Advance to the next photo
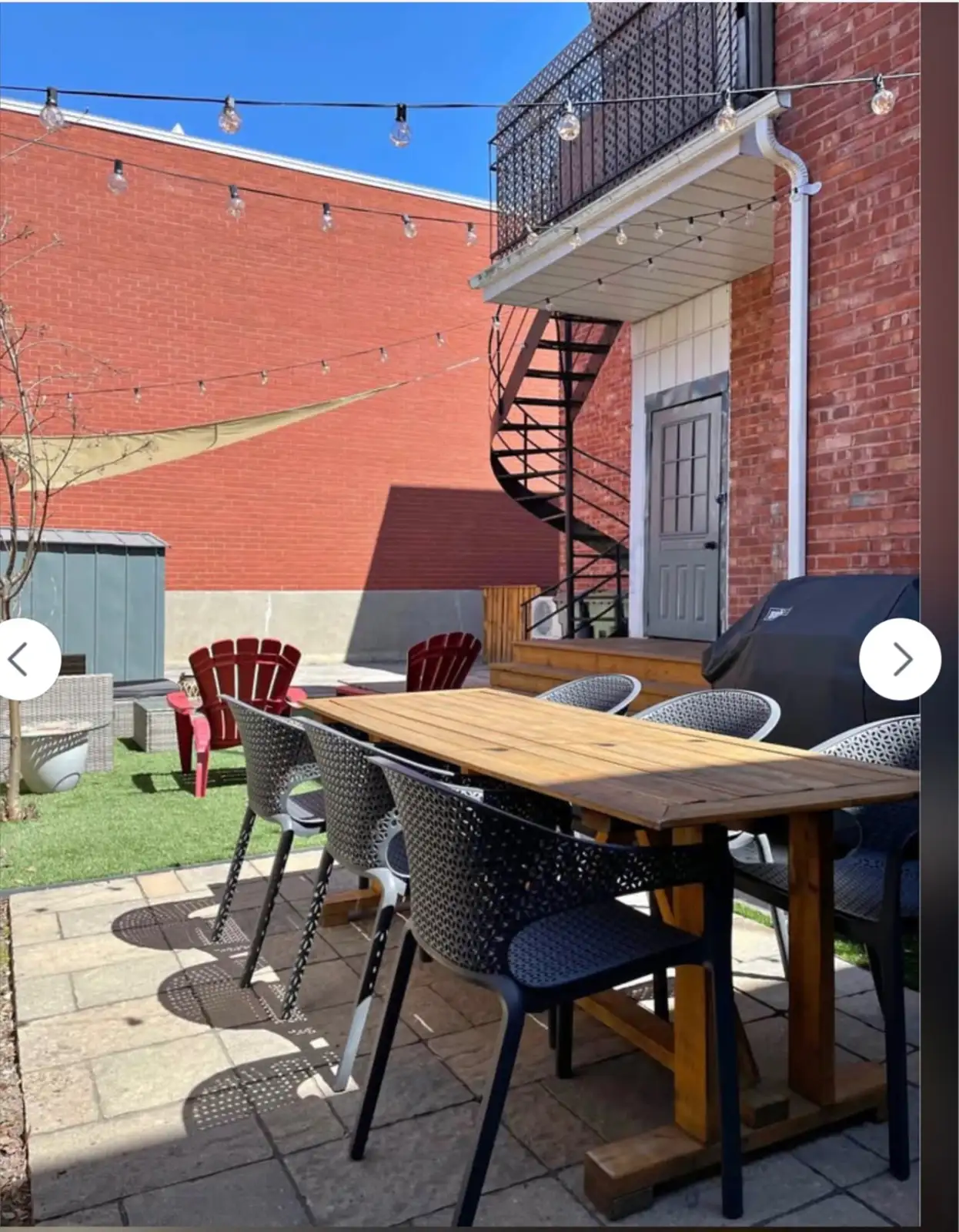Viewport: 959px width, 1232px height. (x=900, y=659)
